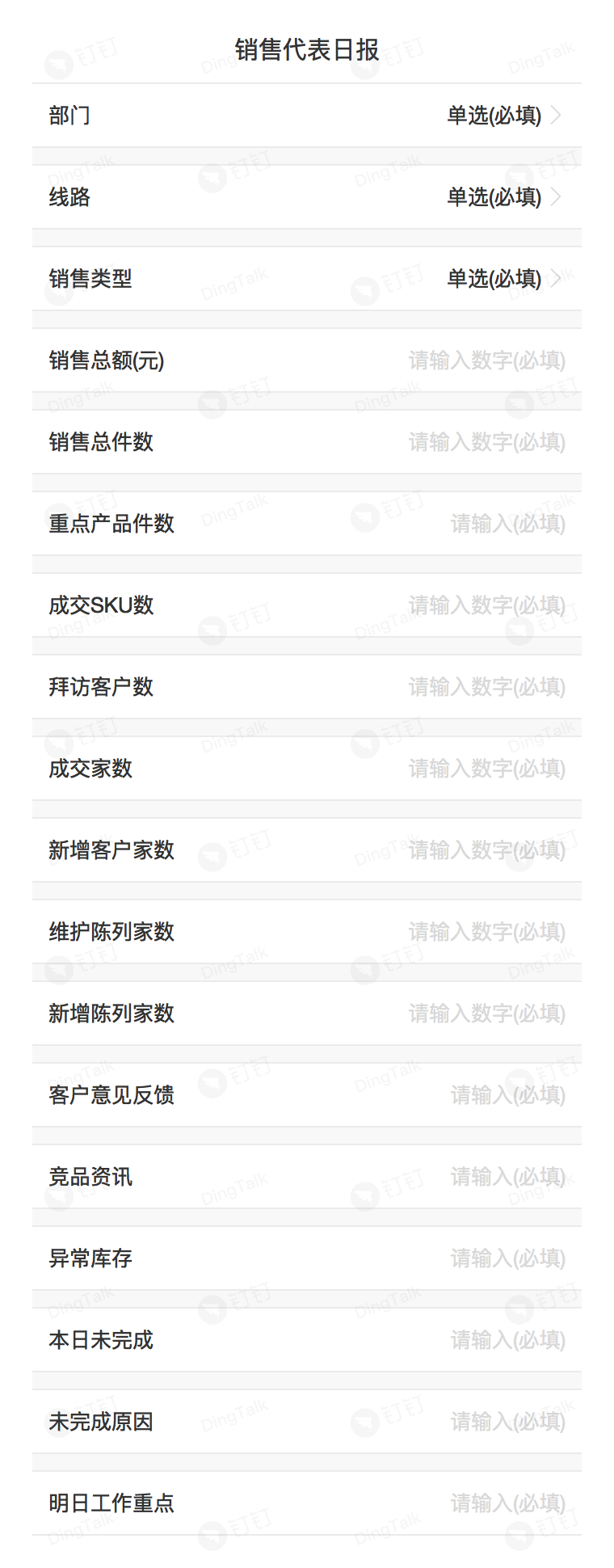Tap the 成交SKU数 number field
The image size is (614, 1568).
pos(486,605)
